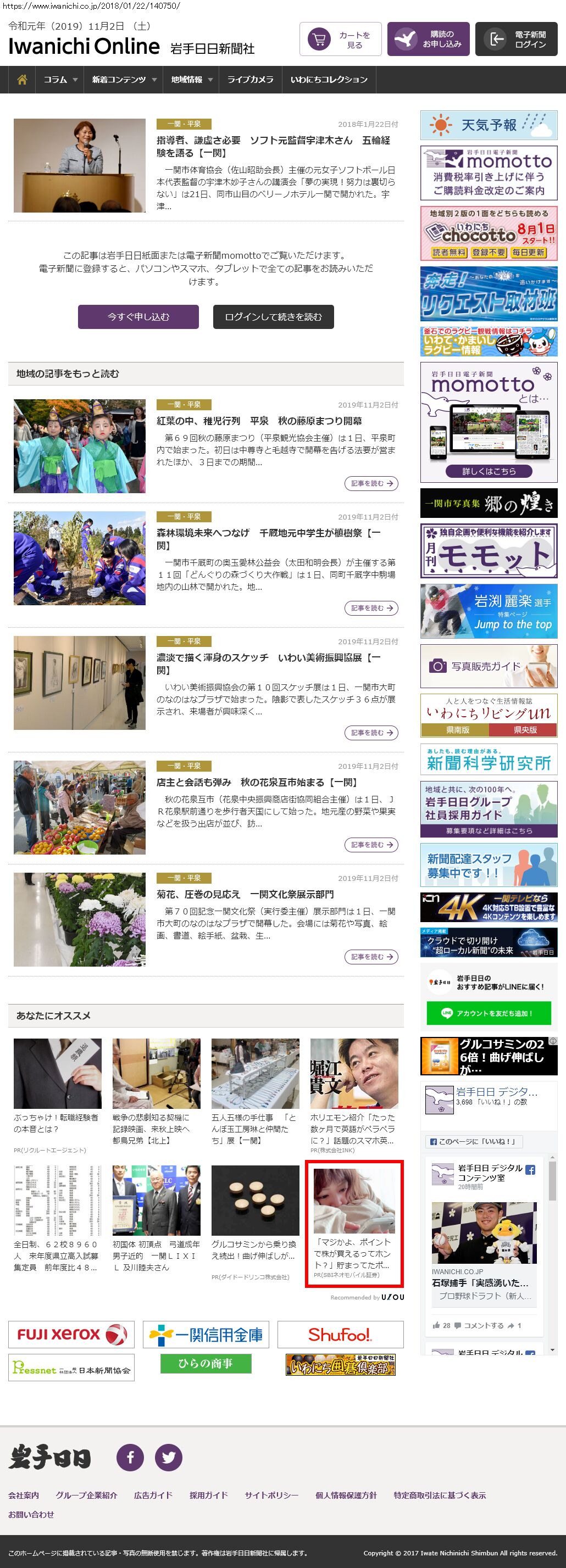566x1568 pixels.
Task: Choose ログインして続きを読む
Action: coord(273,316)
